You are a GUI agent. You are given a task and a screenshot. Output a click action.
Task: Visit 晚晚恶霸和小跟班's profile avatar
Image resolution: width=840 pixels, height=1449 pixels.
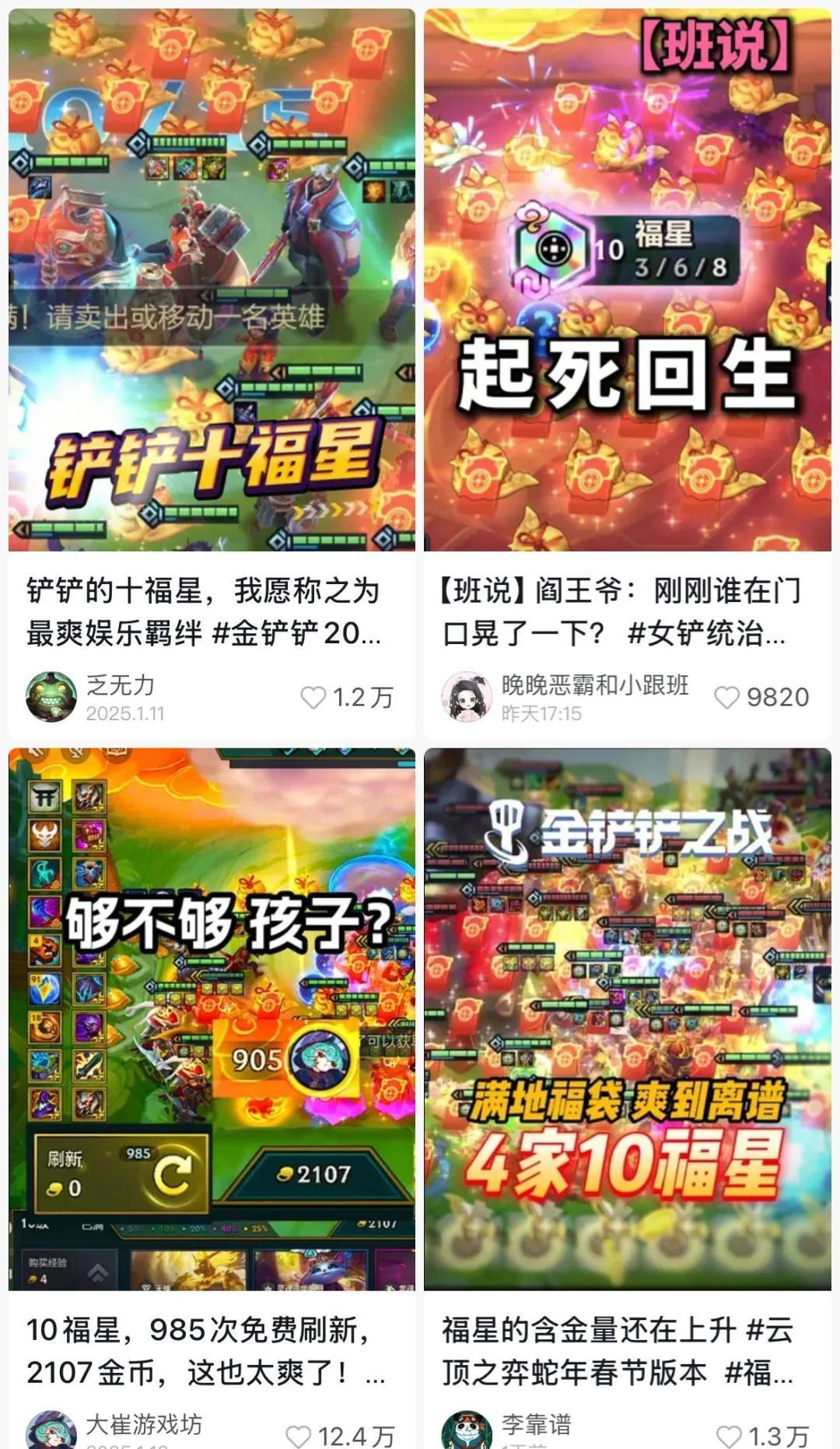(467, 697)
